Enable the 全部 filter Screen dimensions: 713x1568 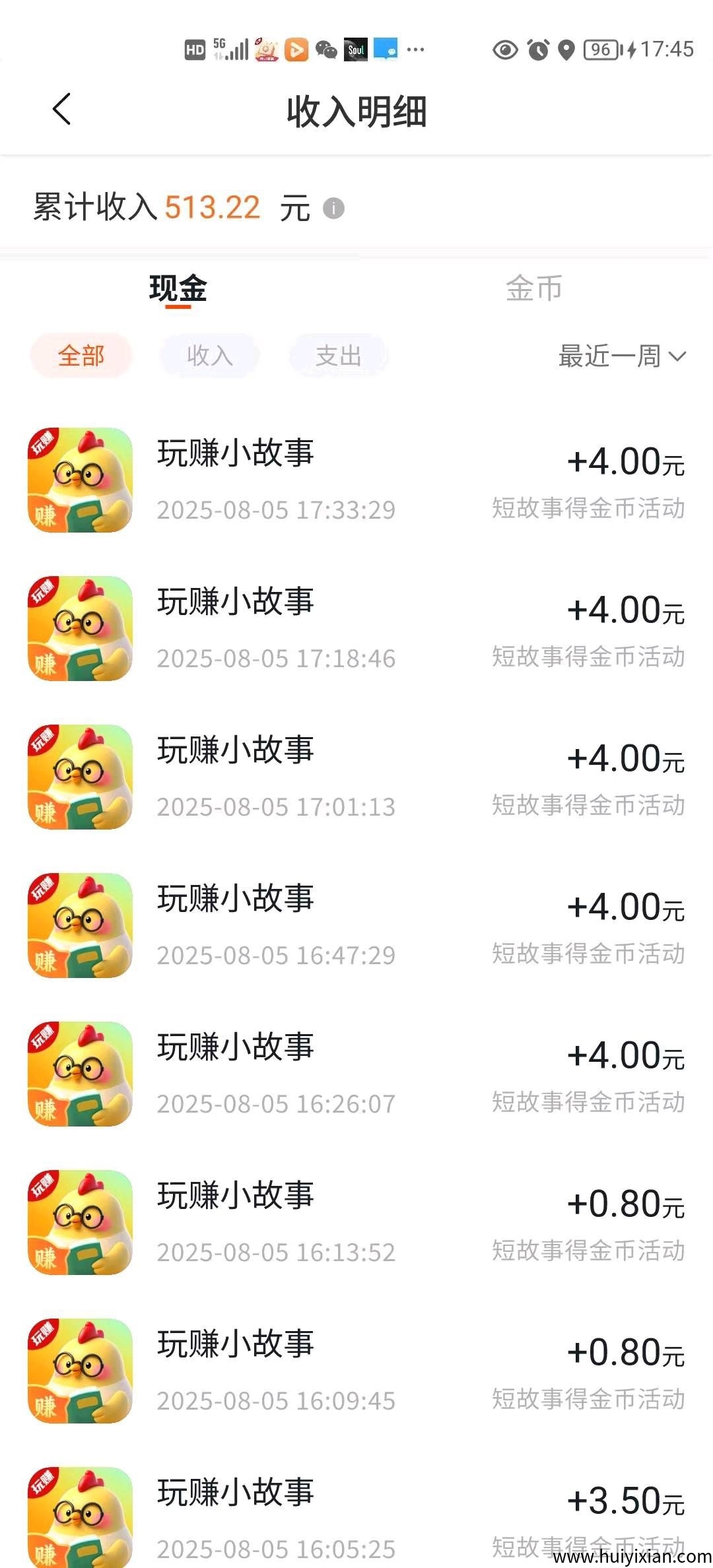(81, 356)
